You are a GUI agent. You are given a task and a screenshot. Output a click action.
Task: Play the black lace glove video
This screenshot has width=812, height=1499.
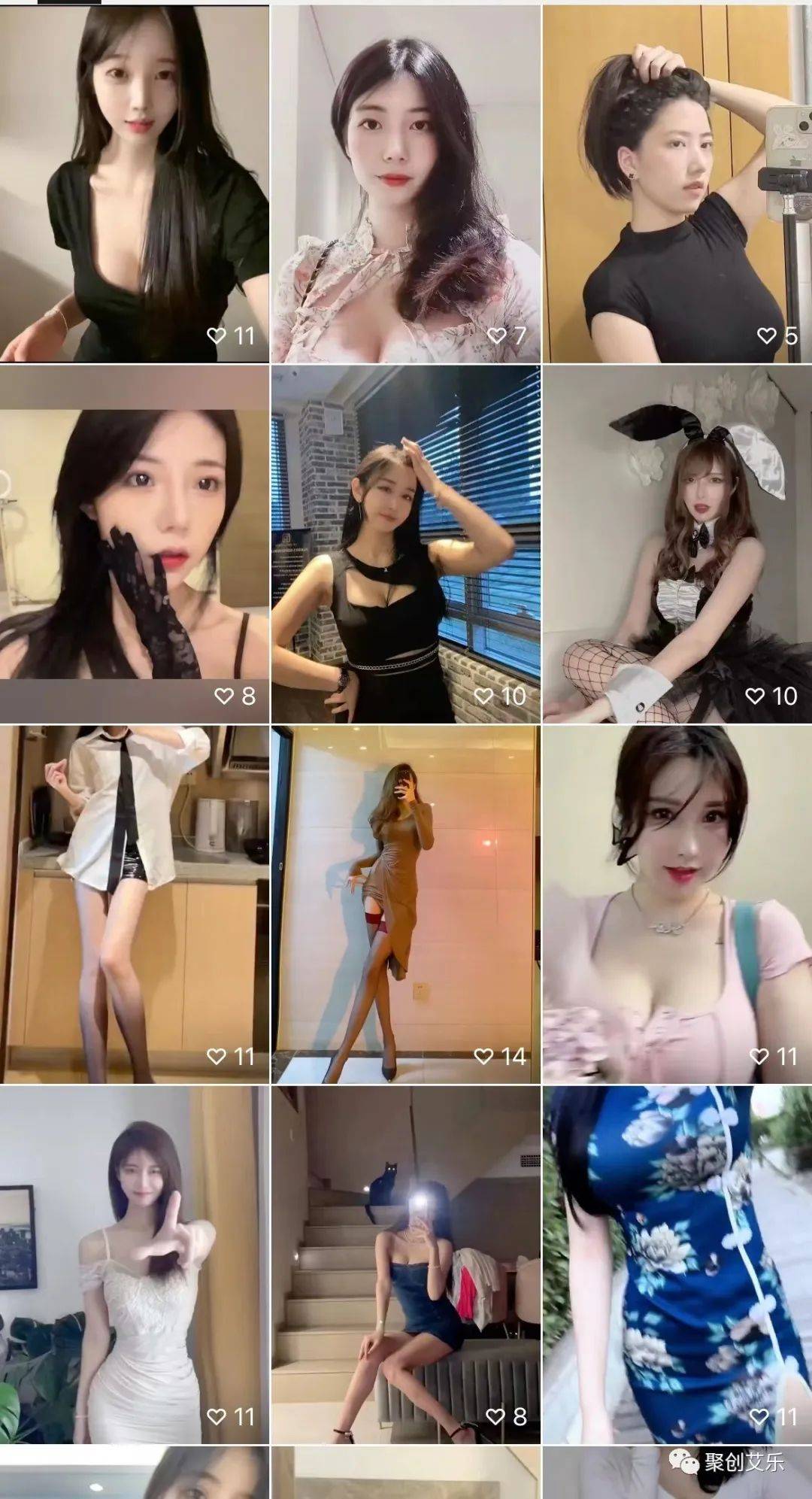click(134, 545)
